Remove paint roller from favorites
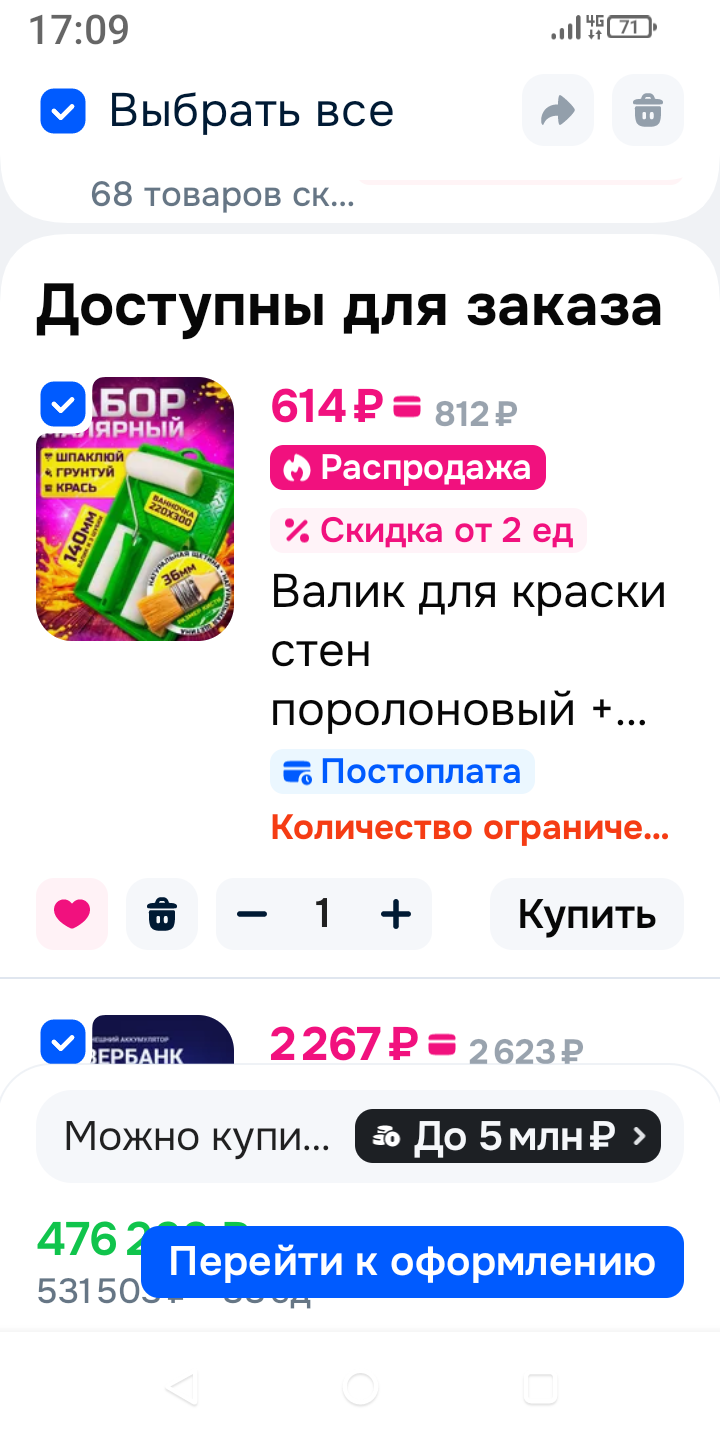This screenshot has width=720, height=1440. 72,913
